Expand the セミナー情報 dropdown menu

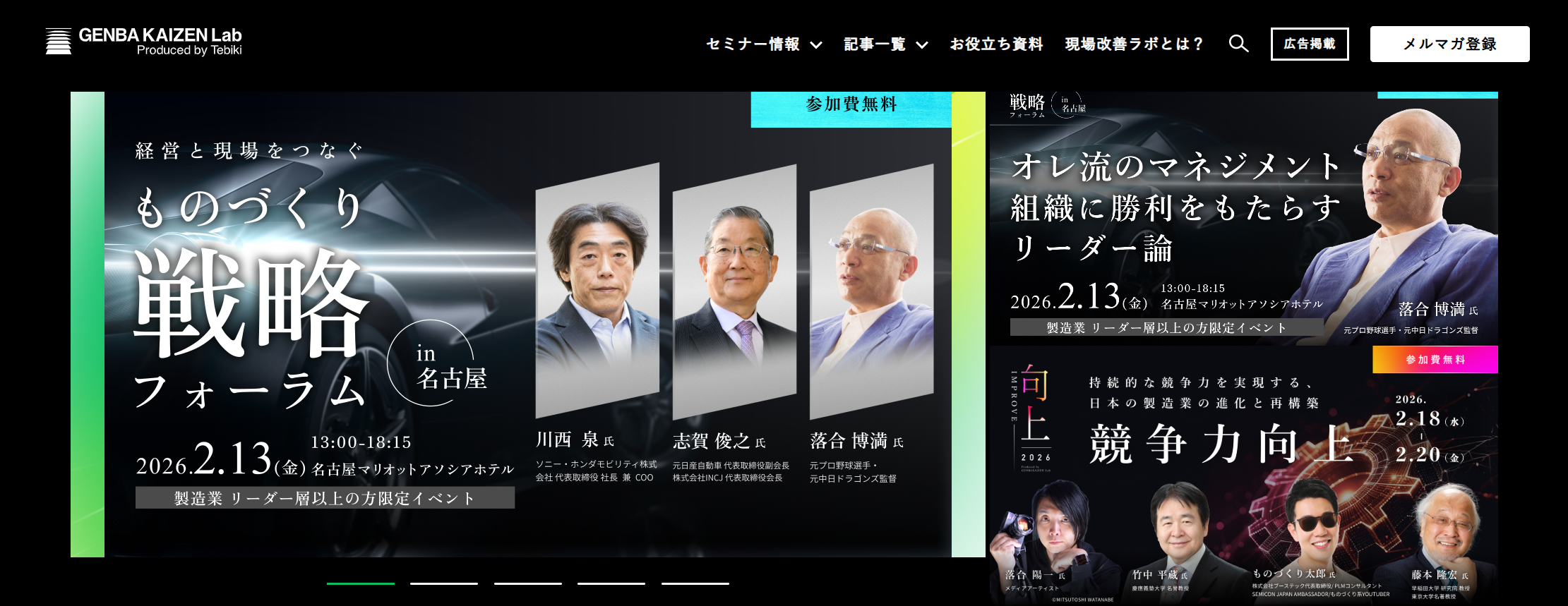coord(764,44)
